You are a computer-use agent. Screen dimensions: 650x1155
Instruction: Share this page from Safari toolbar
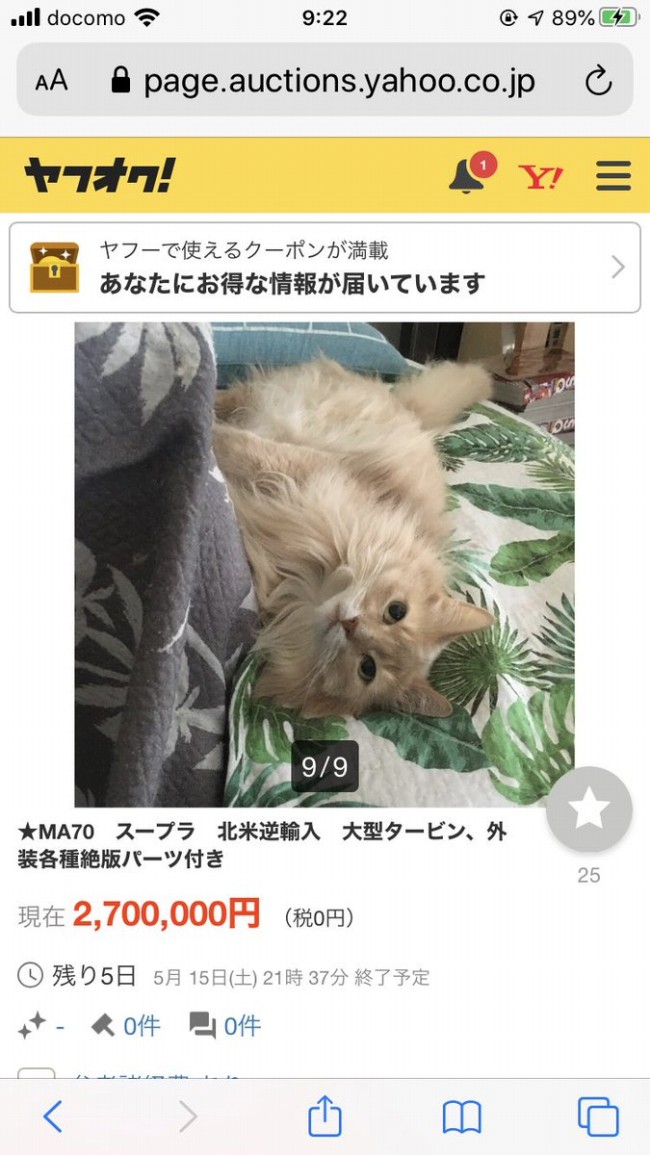coord(325,1116)
